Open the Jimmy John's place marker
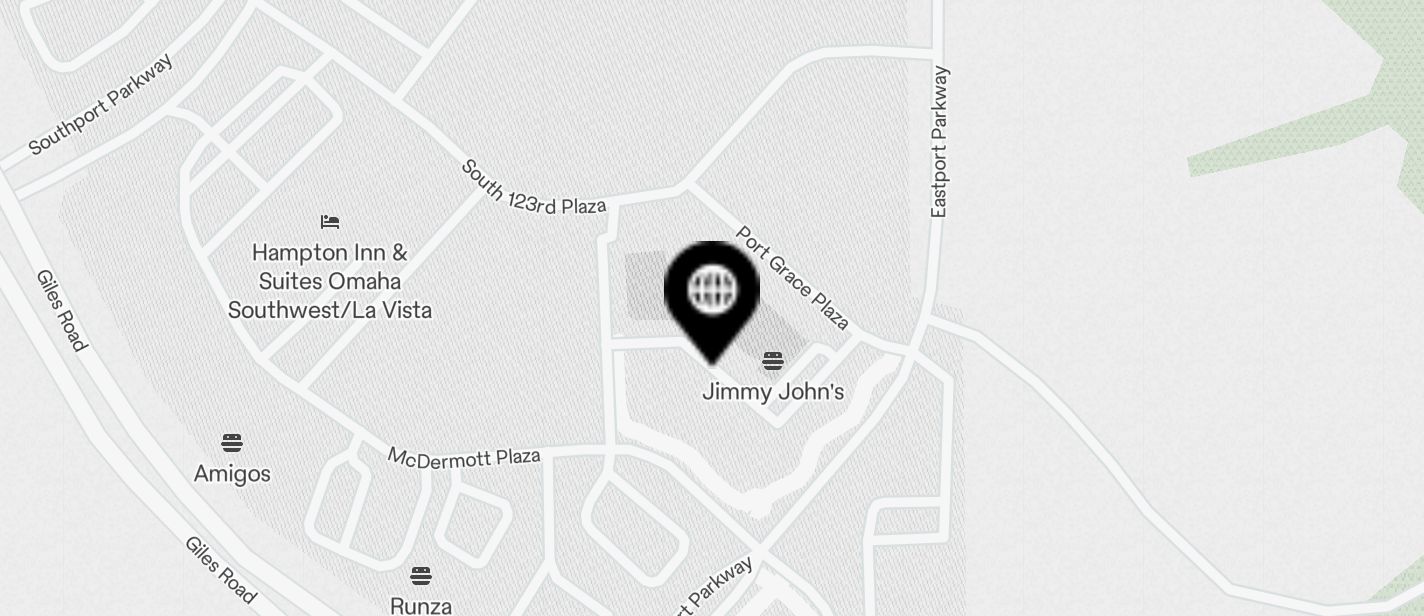Image resolution: width=1424 pixels, height=616 pixels. coord(772,361)
